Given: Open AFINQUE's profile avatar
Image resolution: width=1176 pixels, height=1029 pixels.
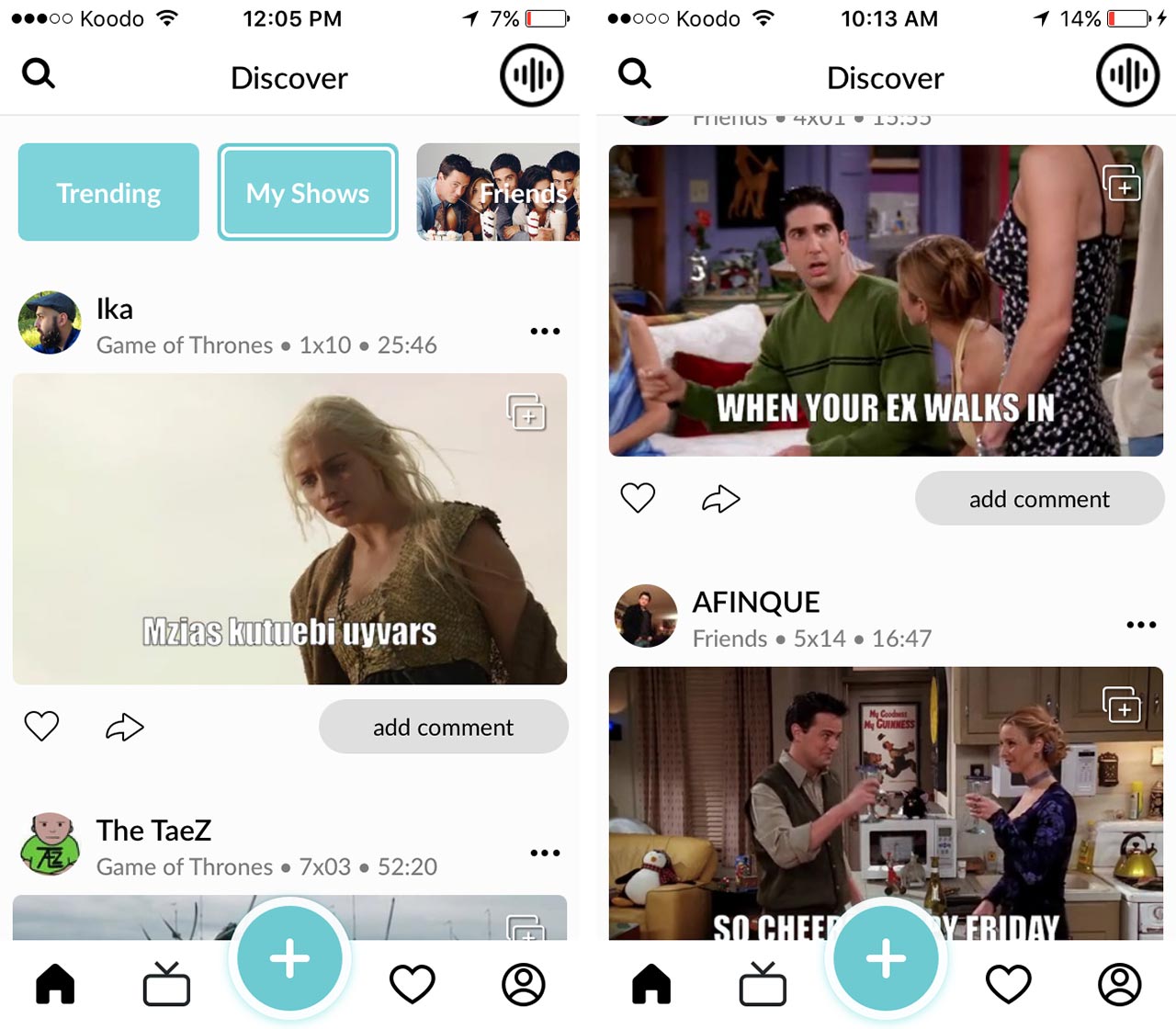Looking at the screenshot, I should click(x=646, y=616).
